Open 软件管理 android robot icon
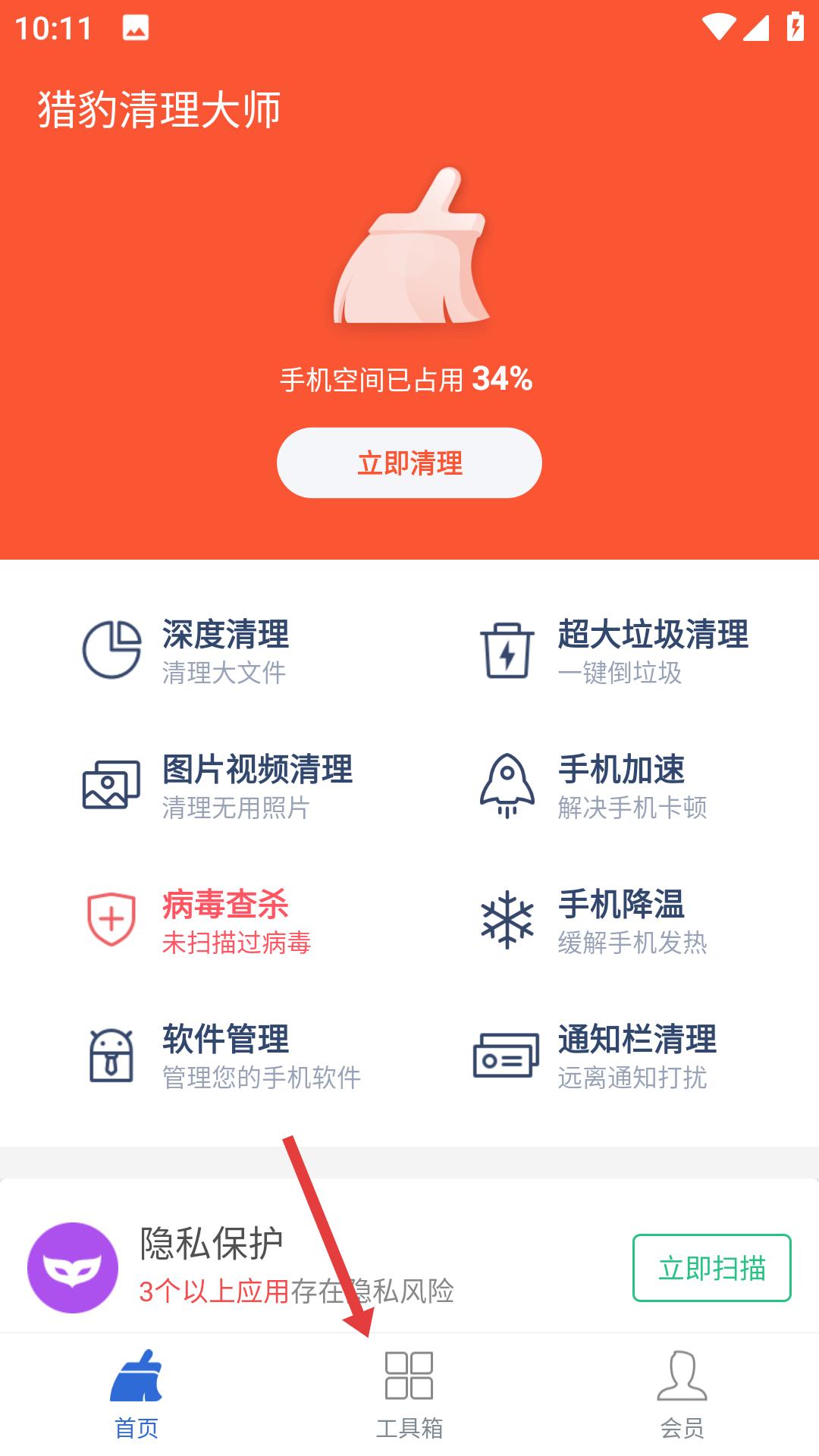Viewport: 819px width, 1456px height. 111,1054
